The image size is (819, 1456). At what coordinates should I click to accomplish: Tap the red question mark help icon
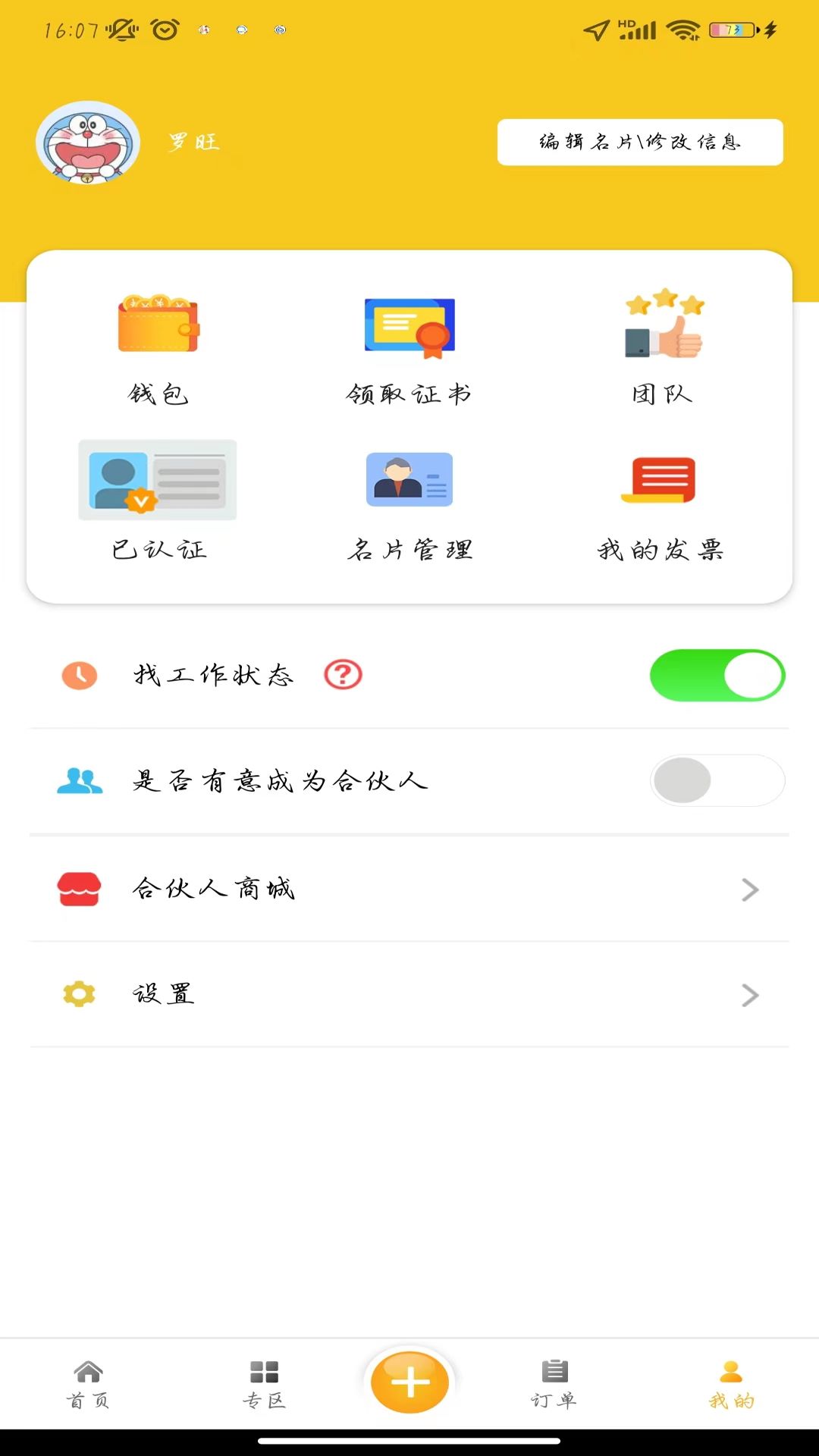pos(343,674)
